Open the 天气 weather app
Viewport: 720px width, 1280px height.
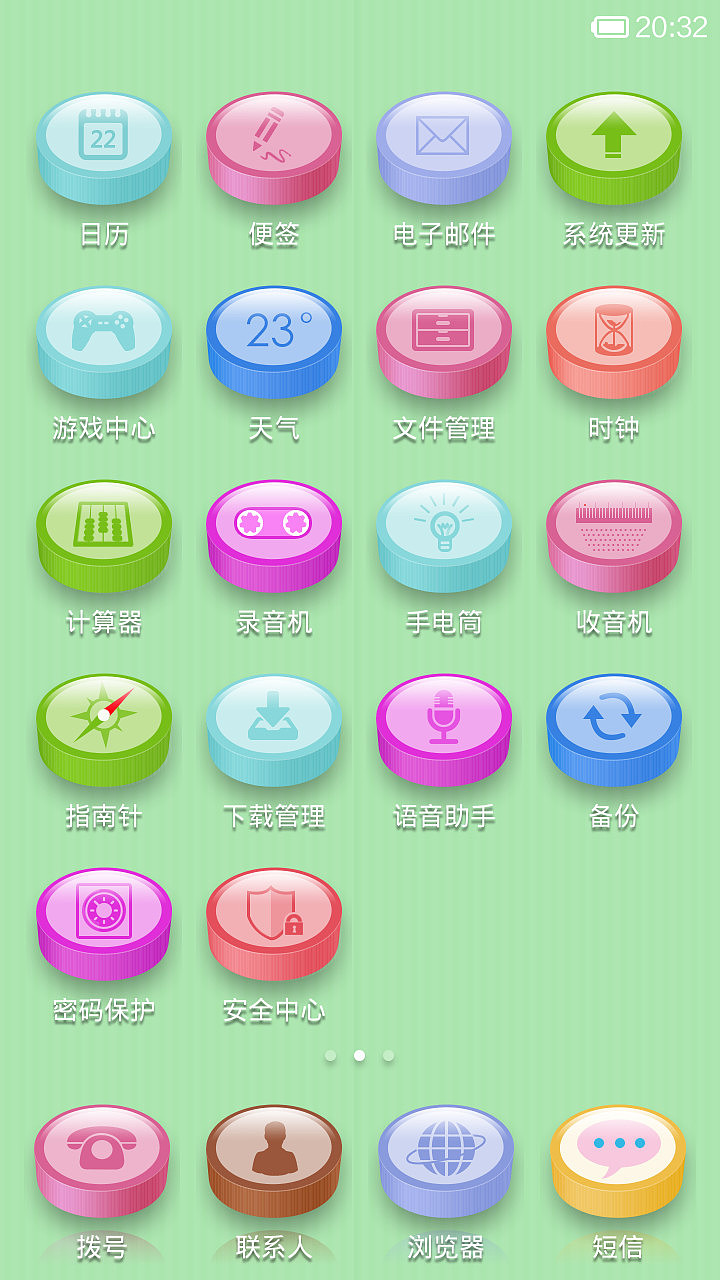[274, 342]
